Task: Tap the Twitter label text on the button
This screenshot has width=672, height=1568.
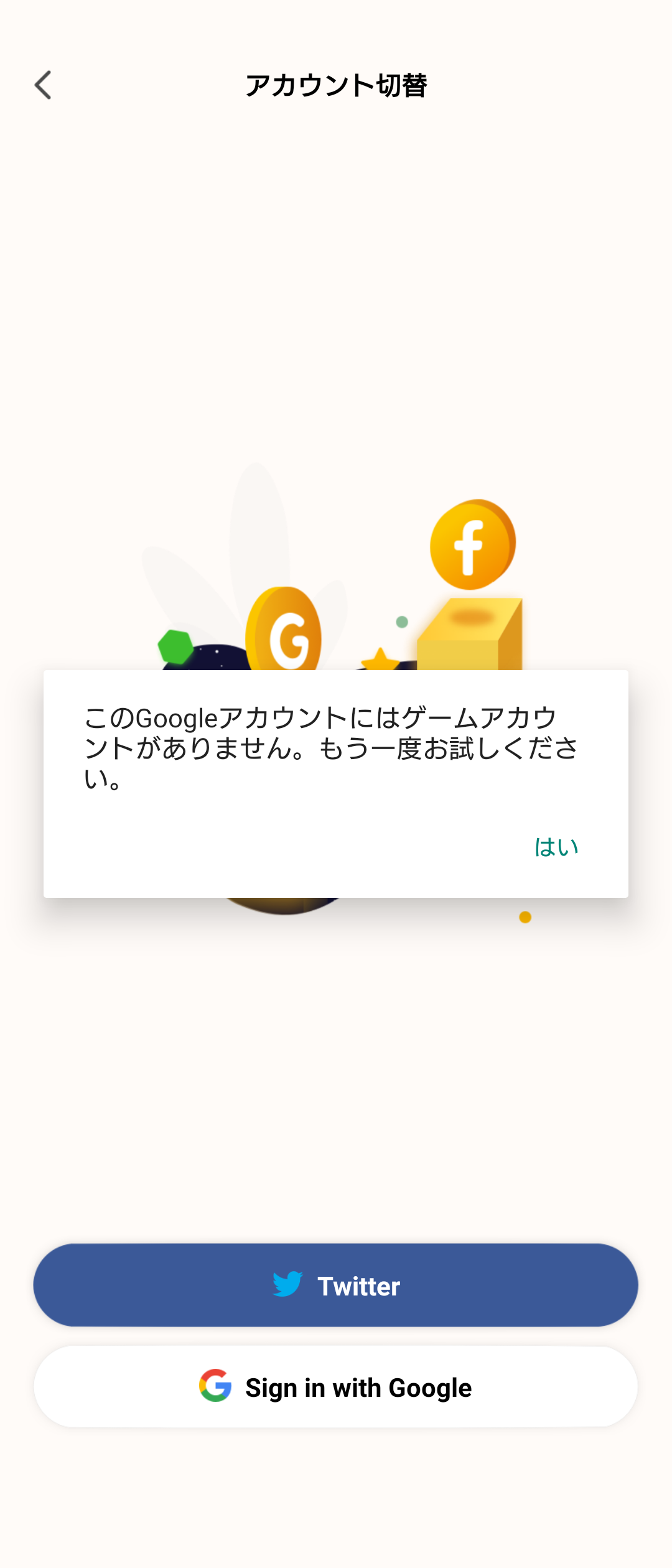Action: coord(359,1286)
